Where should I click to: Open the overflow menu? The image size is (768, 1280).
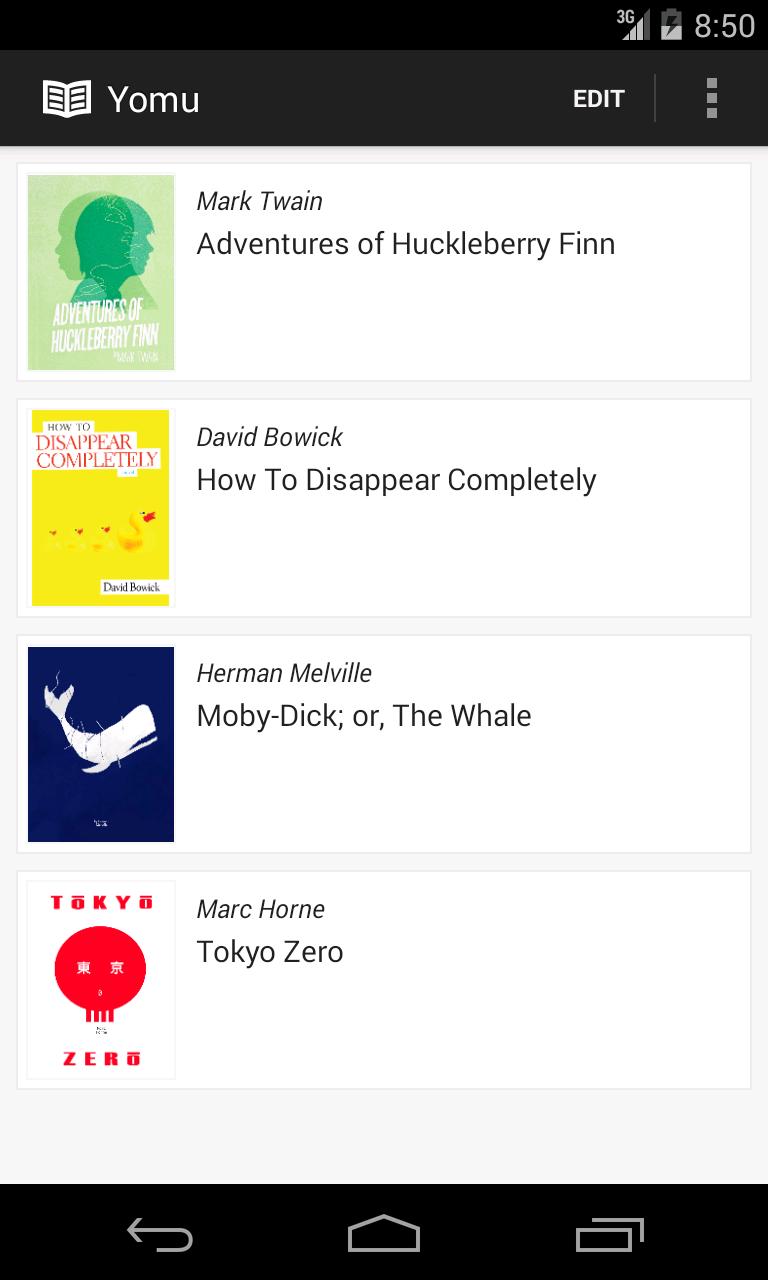click(711, 98)
